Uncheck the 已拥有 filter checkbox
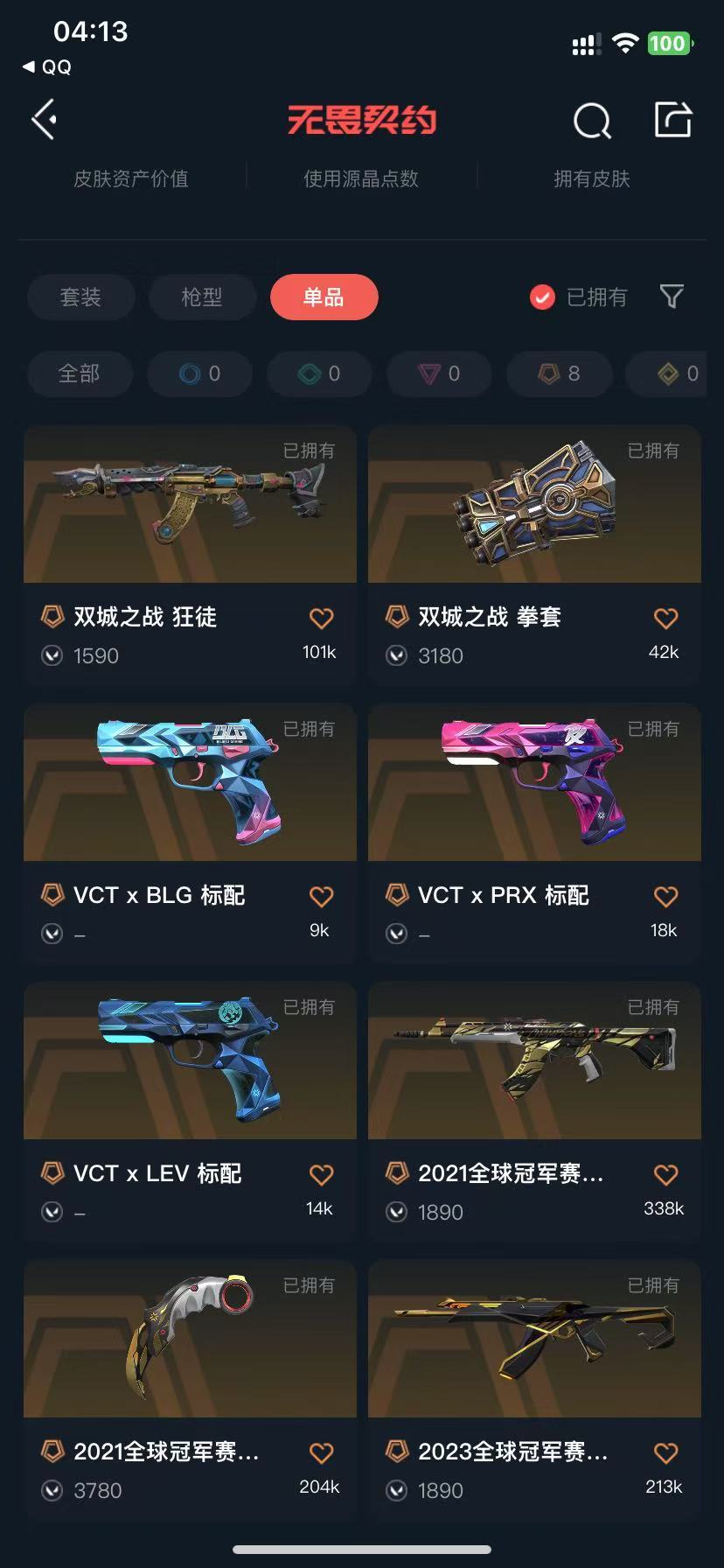 click(542, 297)
